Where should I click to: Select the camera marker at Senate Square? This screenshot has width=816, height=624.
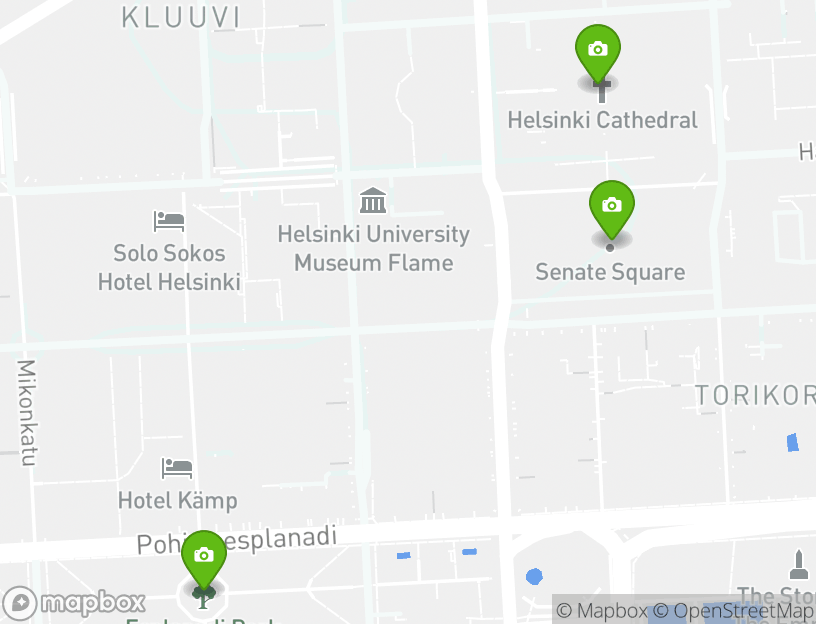point(612,206)
